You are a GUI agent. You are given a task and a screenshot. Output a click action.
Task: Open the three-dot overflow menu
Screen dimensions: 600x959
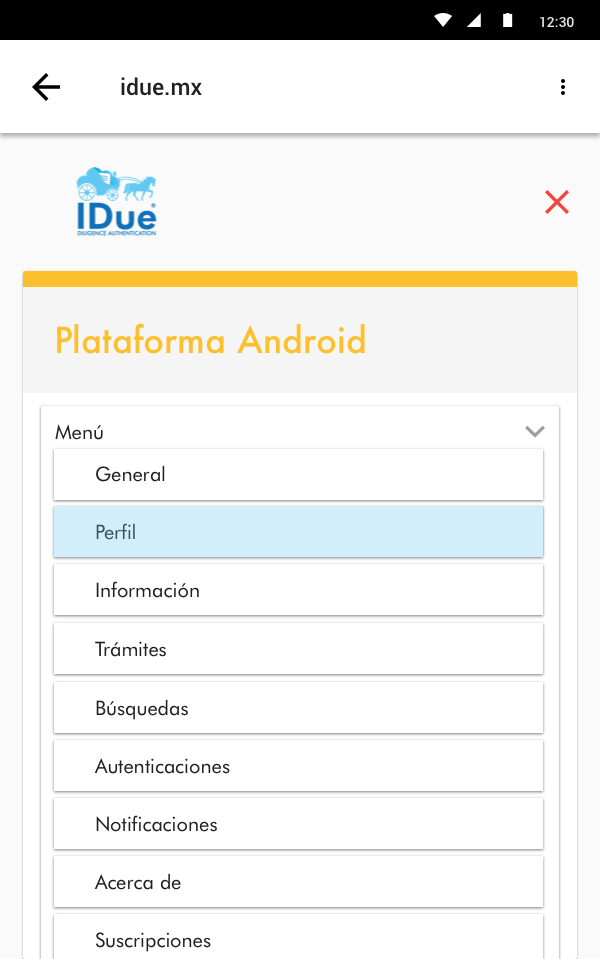563,87
